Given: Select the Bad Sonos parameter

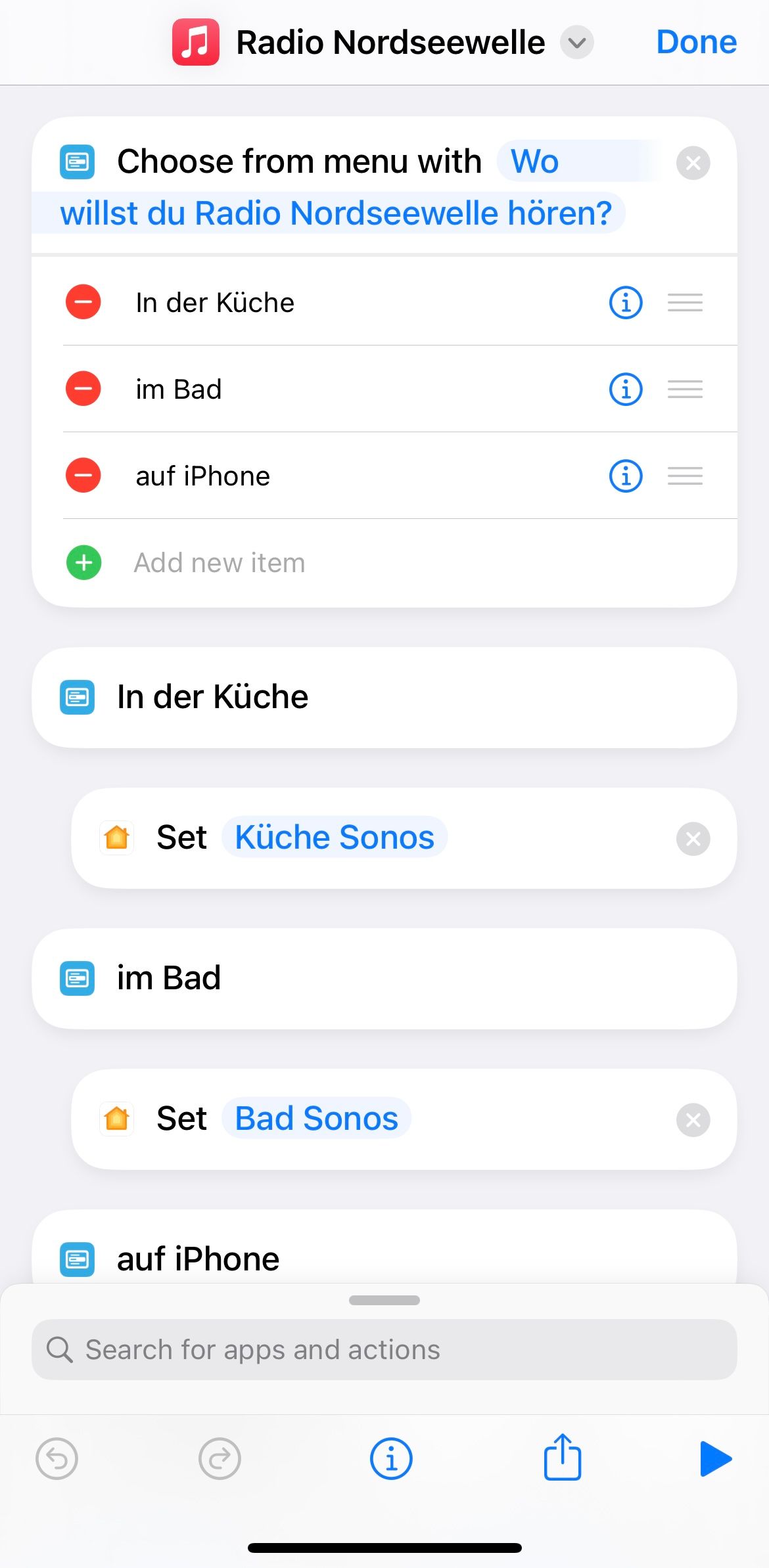Looking at the screenshot, I should coord(316,1119).
